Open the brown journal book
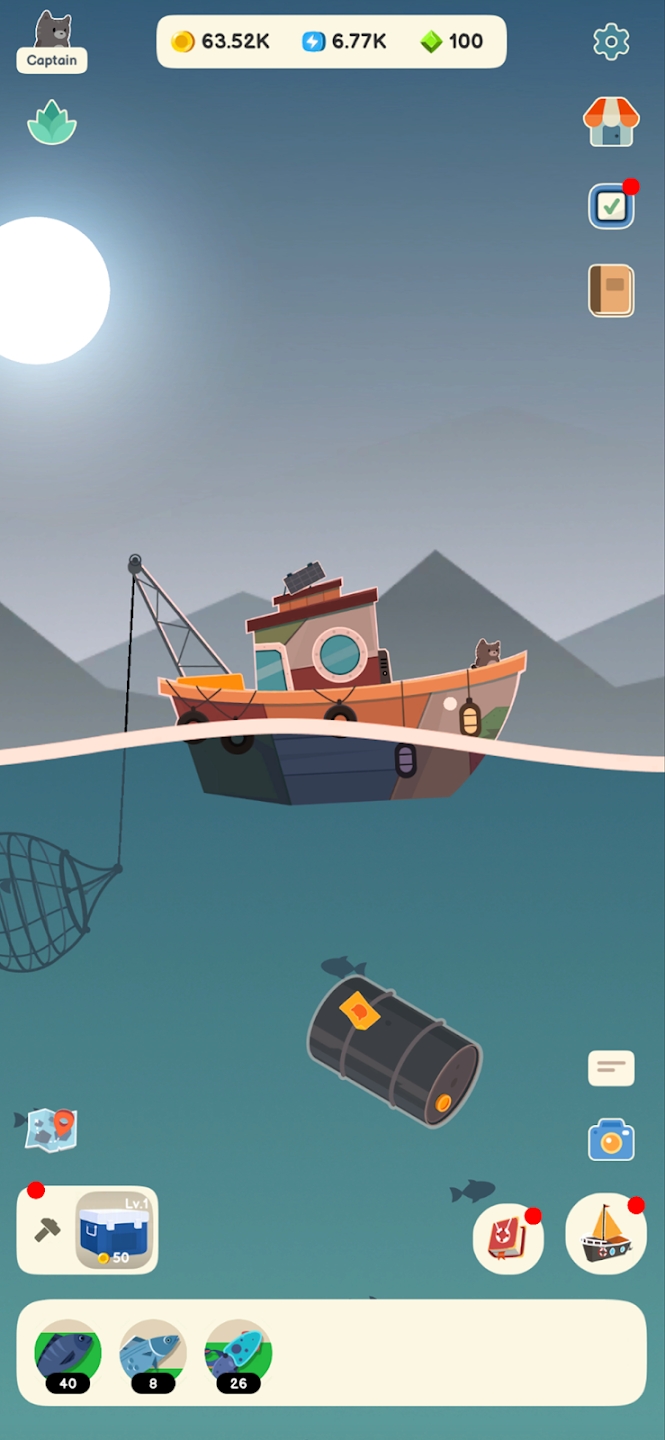The image size is (665, 1440). (x=611, y=291)
